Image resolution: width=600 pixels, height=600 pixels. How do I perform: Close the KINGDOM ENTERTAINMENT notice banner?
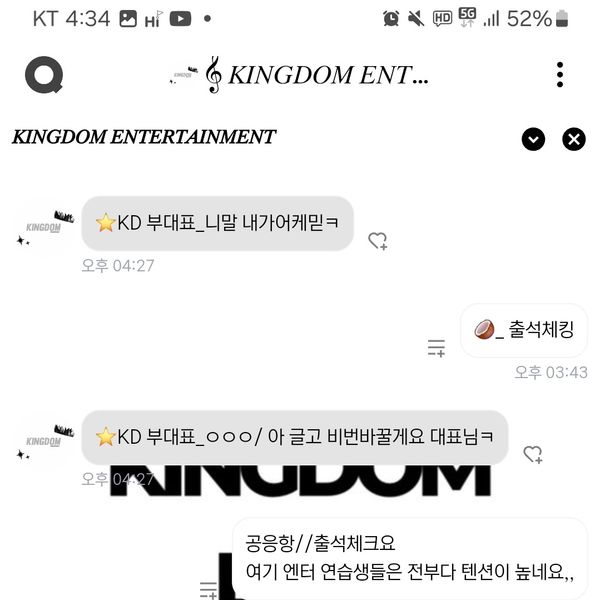[574, 139]
